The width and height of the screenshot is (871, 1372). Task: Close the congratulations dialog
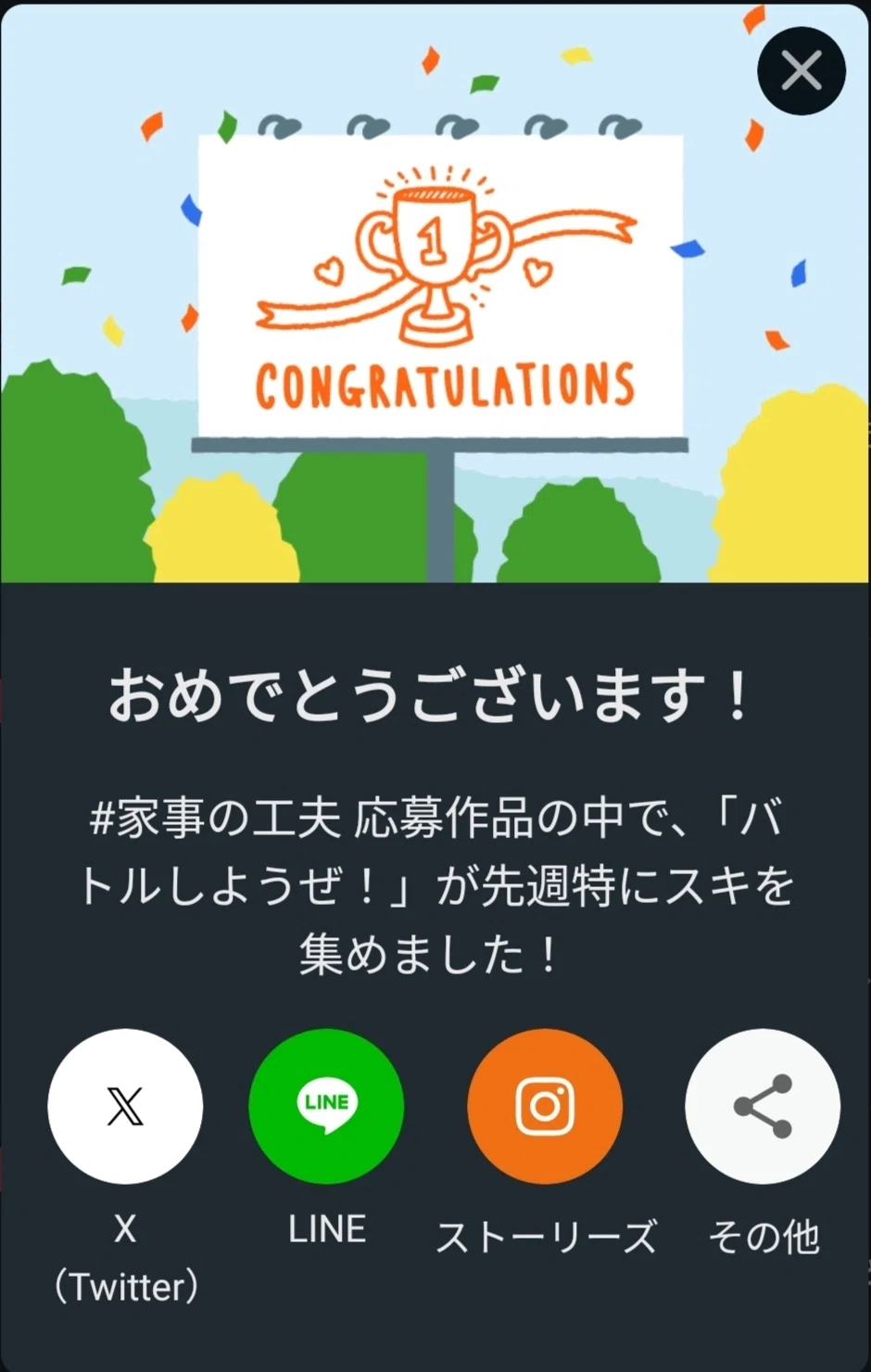click(802, 70)
